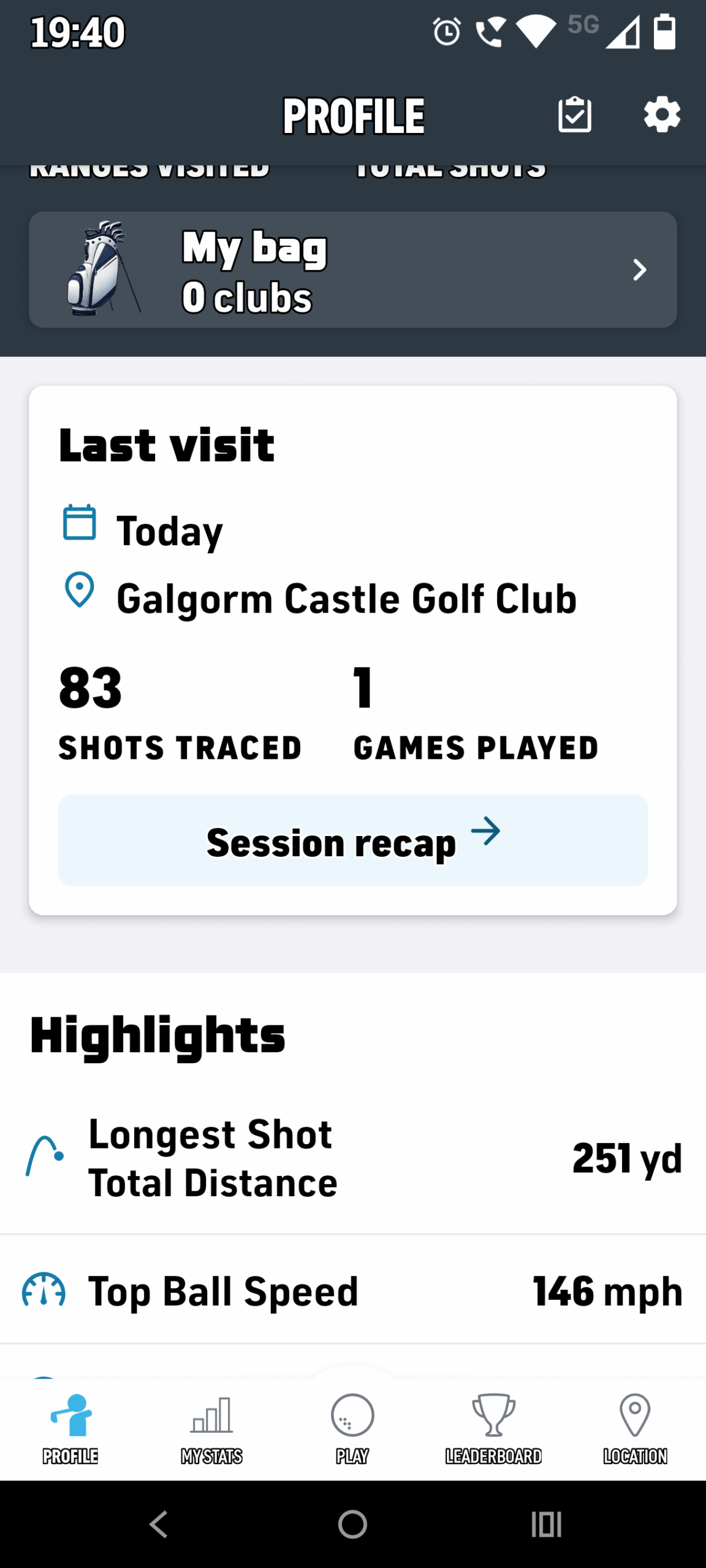Open Longest Shot Total Distance highlight

point(353,1158)
